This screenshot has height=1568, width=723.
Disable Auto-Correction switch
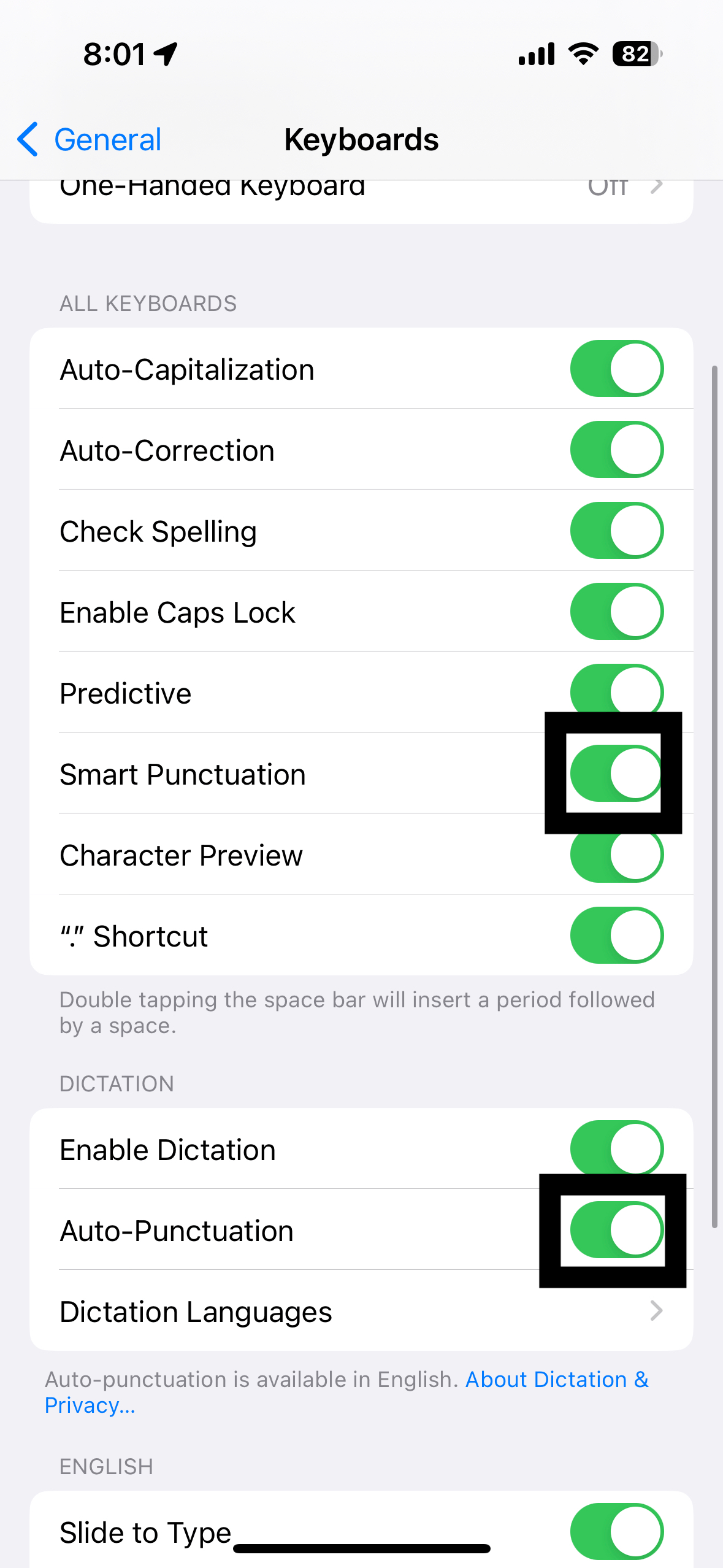[616, 450]
